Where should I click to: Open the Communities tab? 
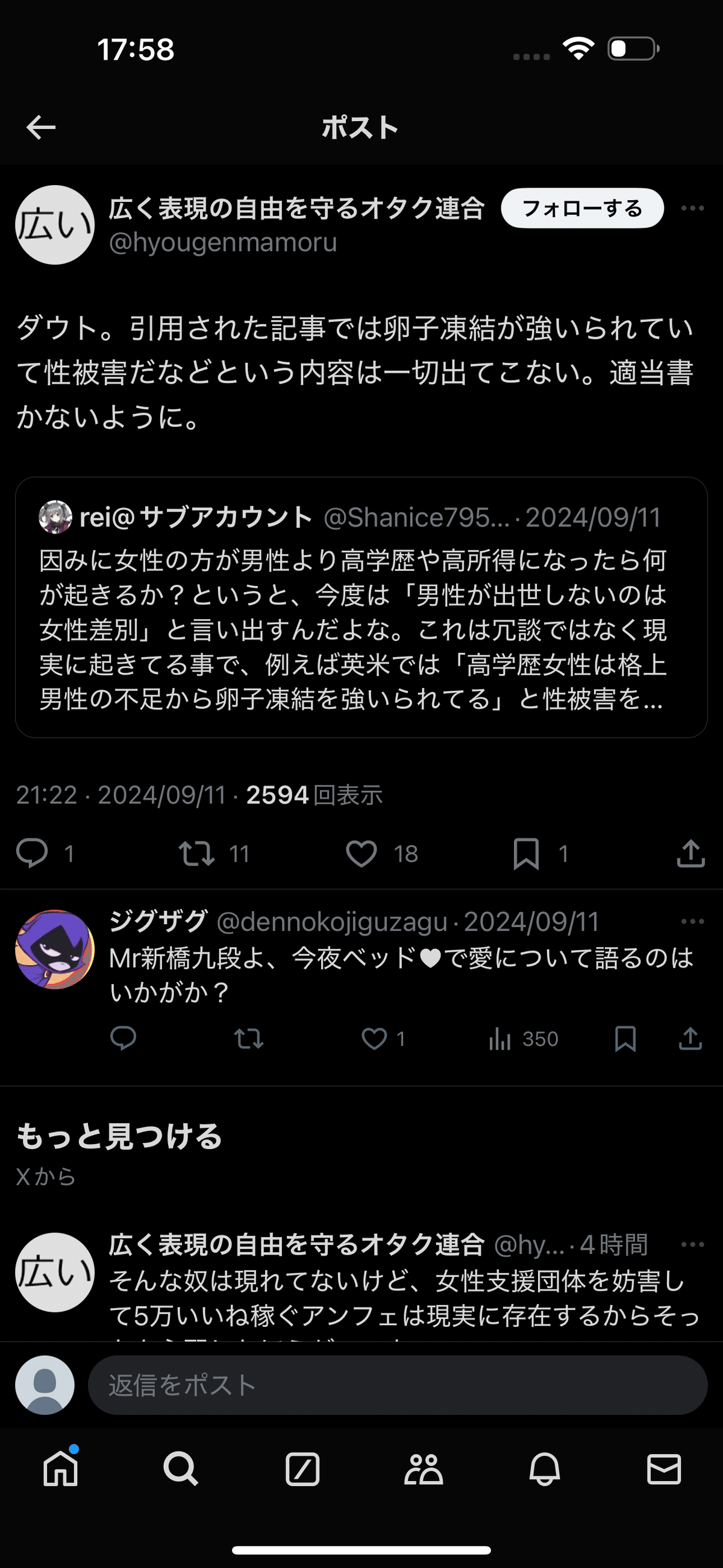tap(423, 1469)
